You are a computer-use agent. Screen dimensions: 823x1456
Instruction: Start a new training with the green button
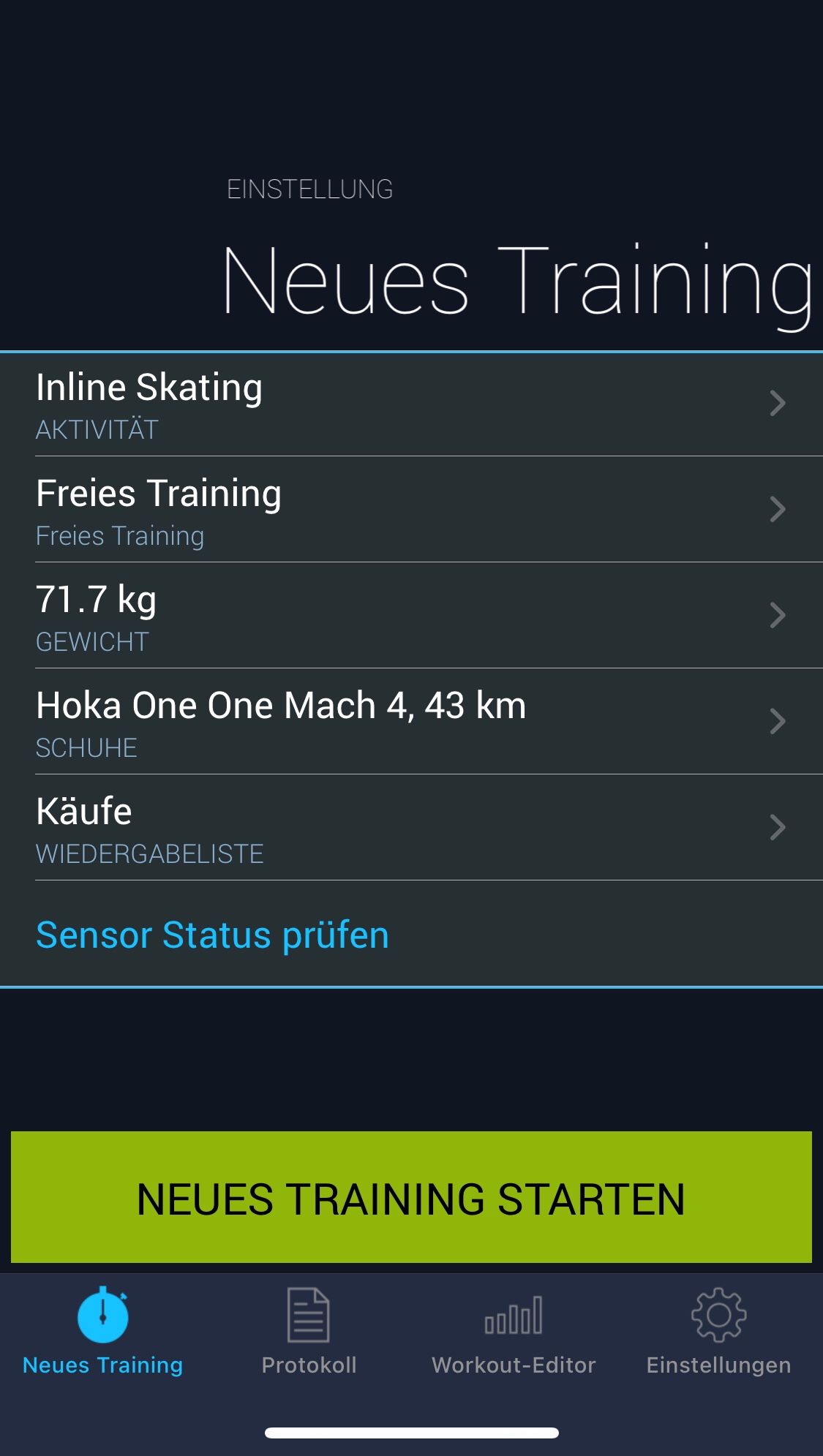point(411,1197)
